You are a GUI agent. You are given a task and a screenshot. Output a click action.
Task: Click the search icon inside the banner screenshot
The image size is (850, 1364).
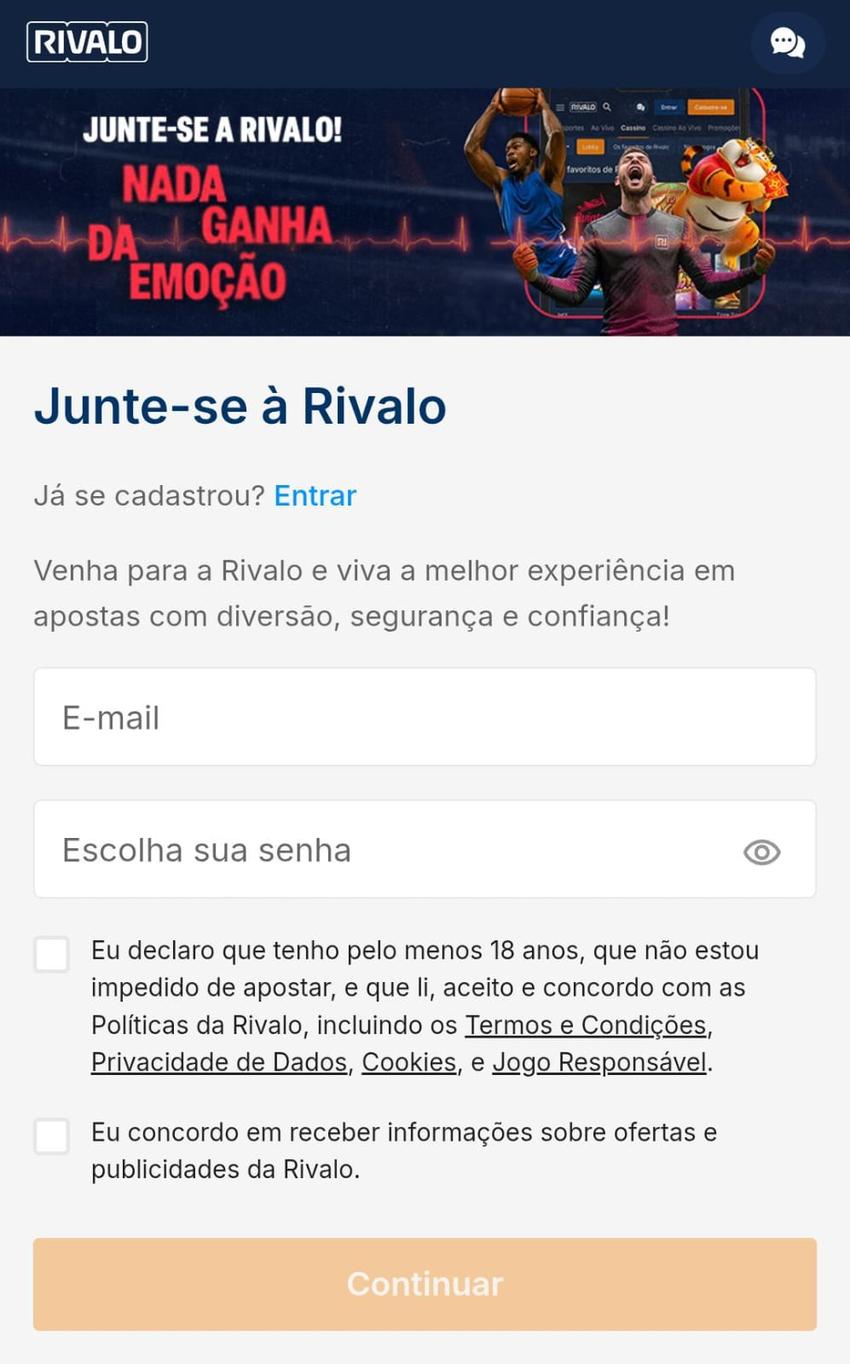(607, 107)
